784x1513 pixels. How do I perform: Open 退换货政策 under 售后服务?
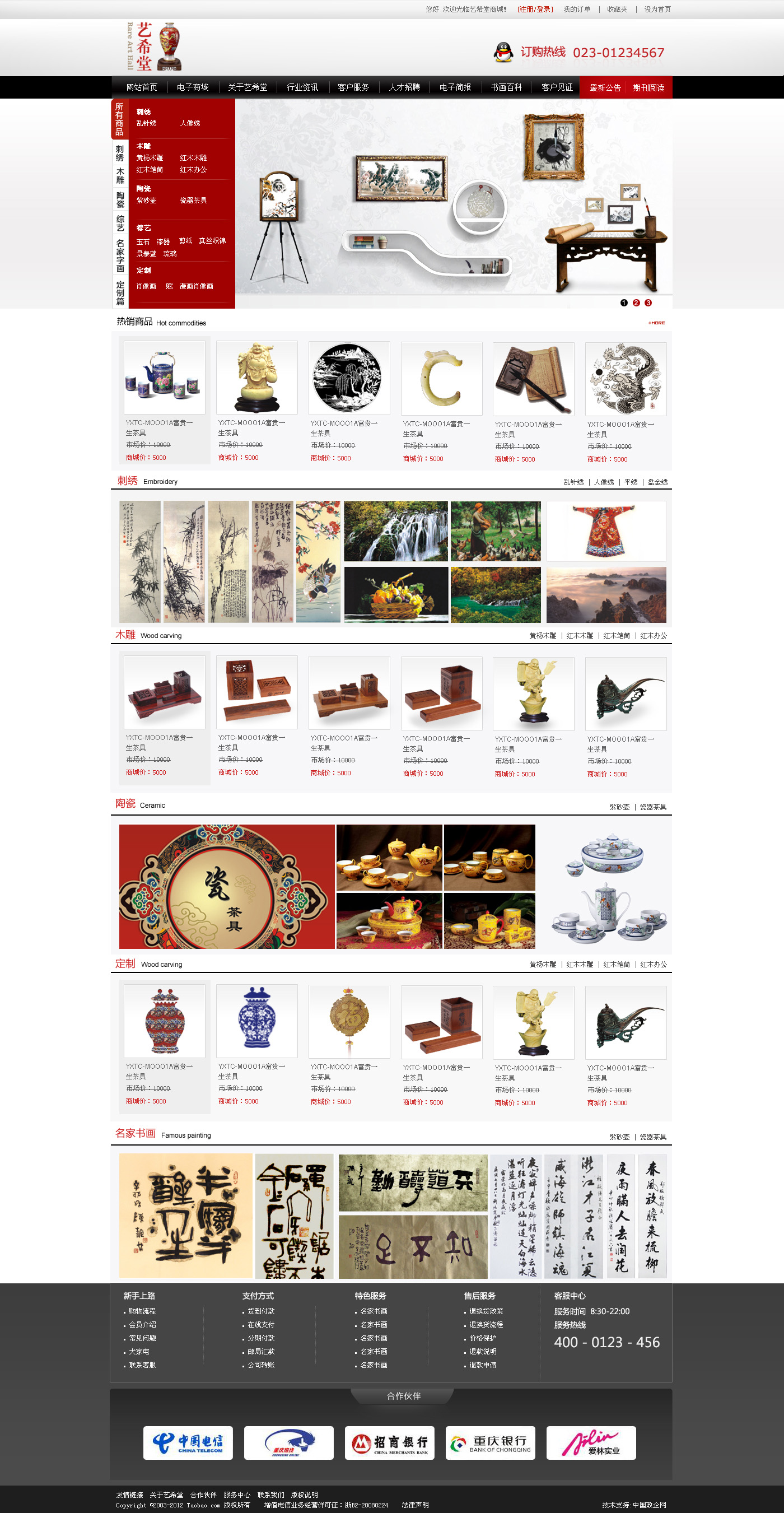coord(486,1311)
